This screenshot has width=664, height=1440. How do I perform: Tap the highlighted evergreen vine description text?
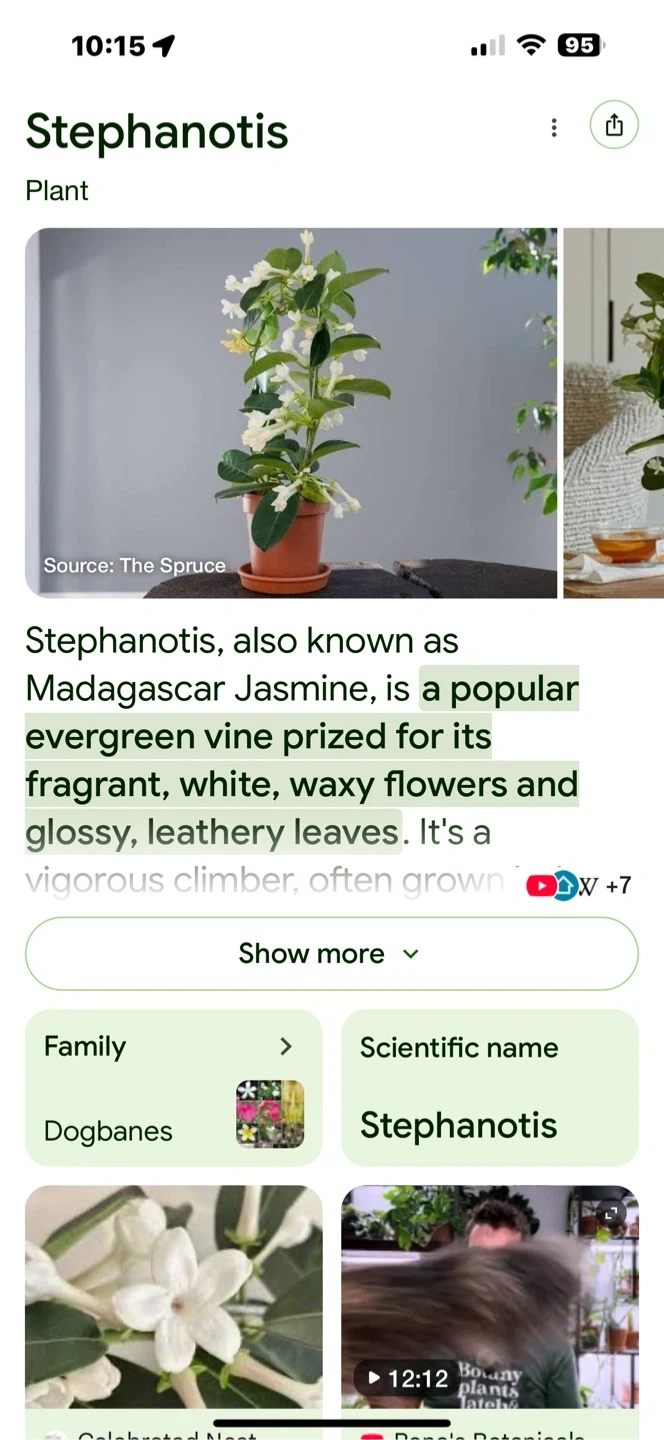click(x=302, y=760)
